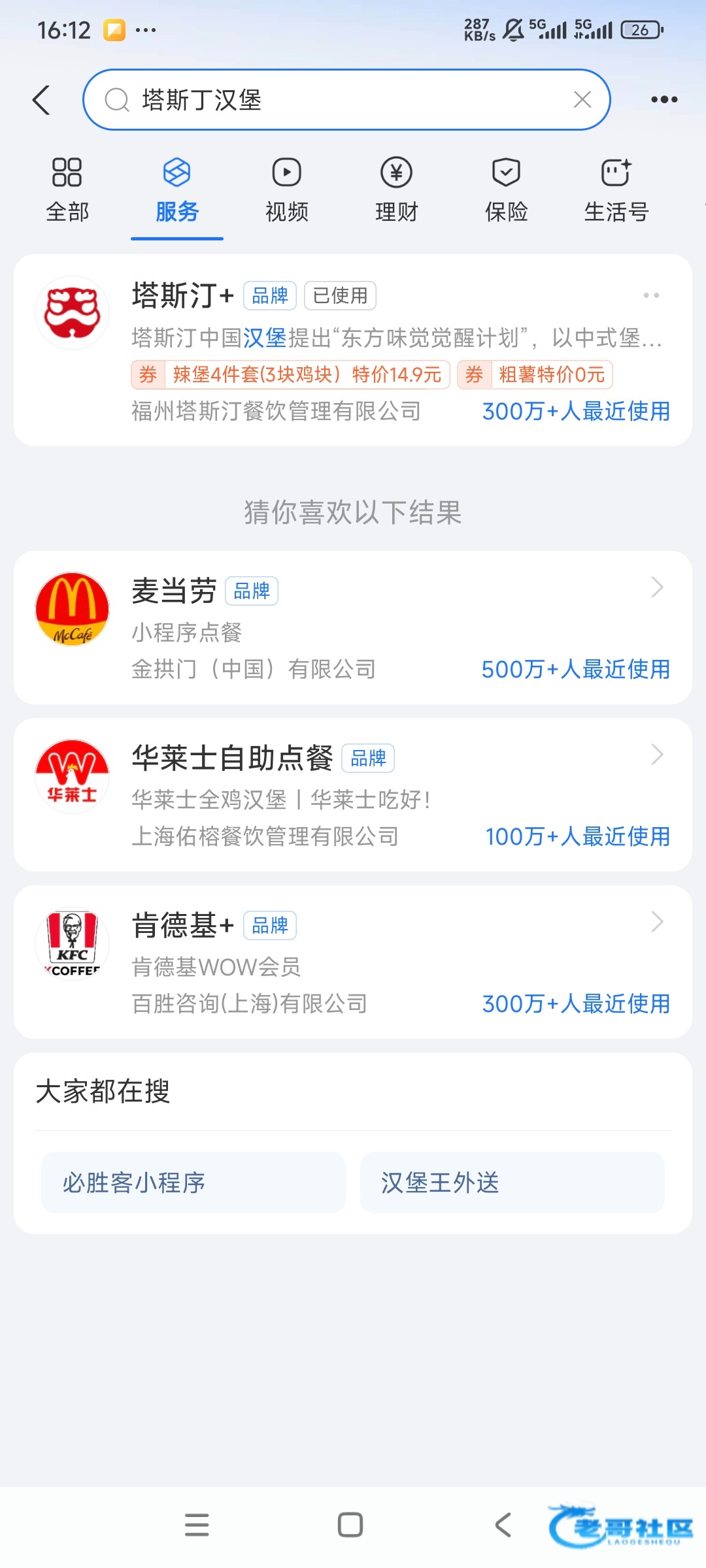Tap the 粗薯特价0元 coupon
706x1568 pixels.
pos(535,374)
